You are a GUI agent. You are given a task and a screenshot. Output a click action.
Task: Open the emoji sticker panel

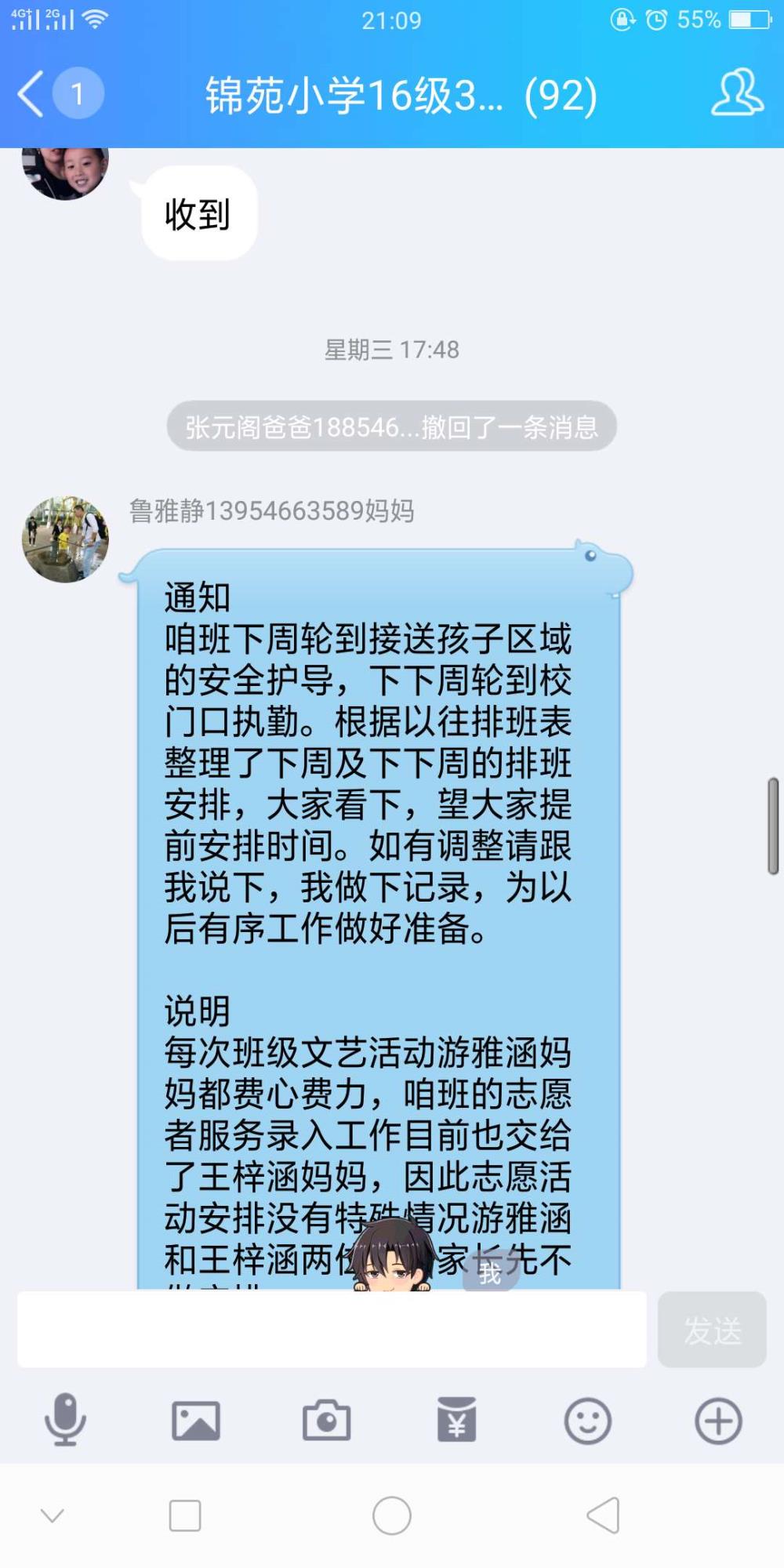point(587,1421)
